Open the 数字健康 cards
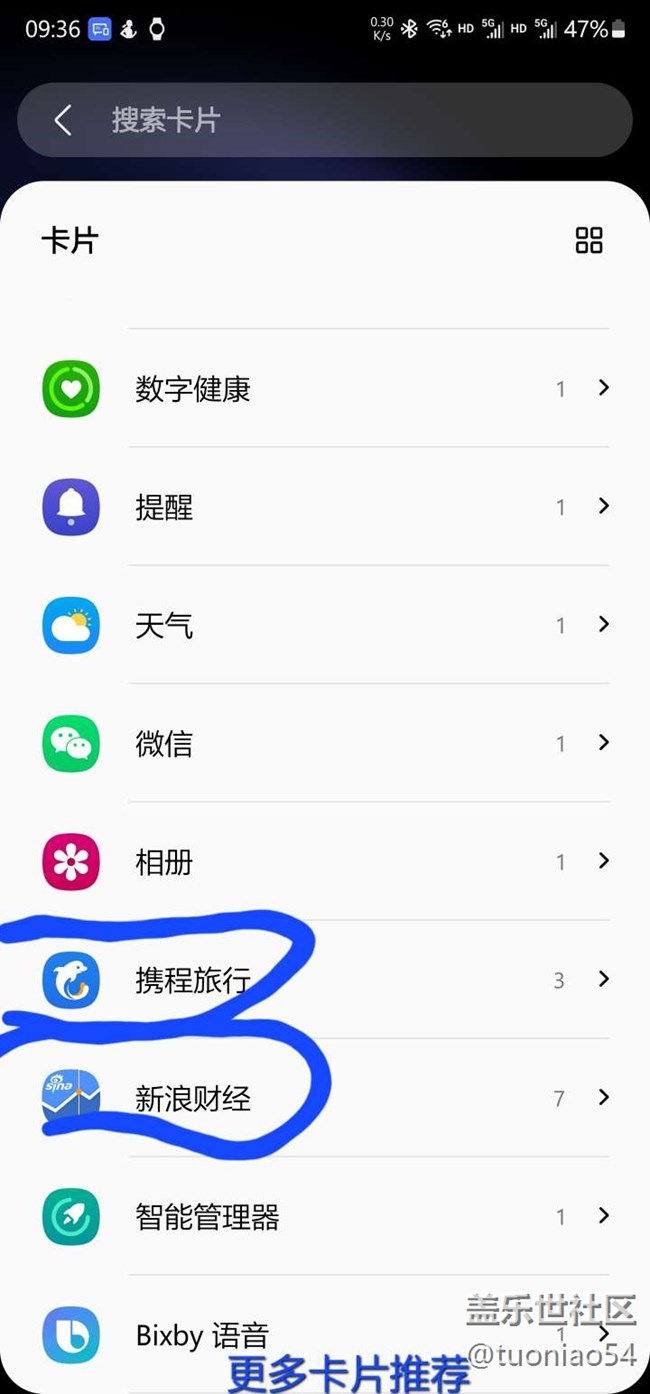 325,388
